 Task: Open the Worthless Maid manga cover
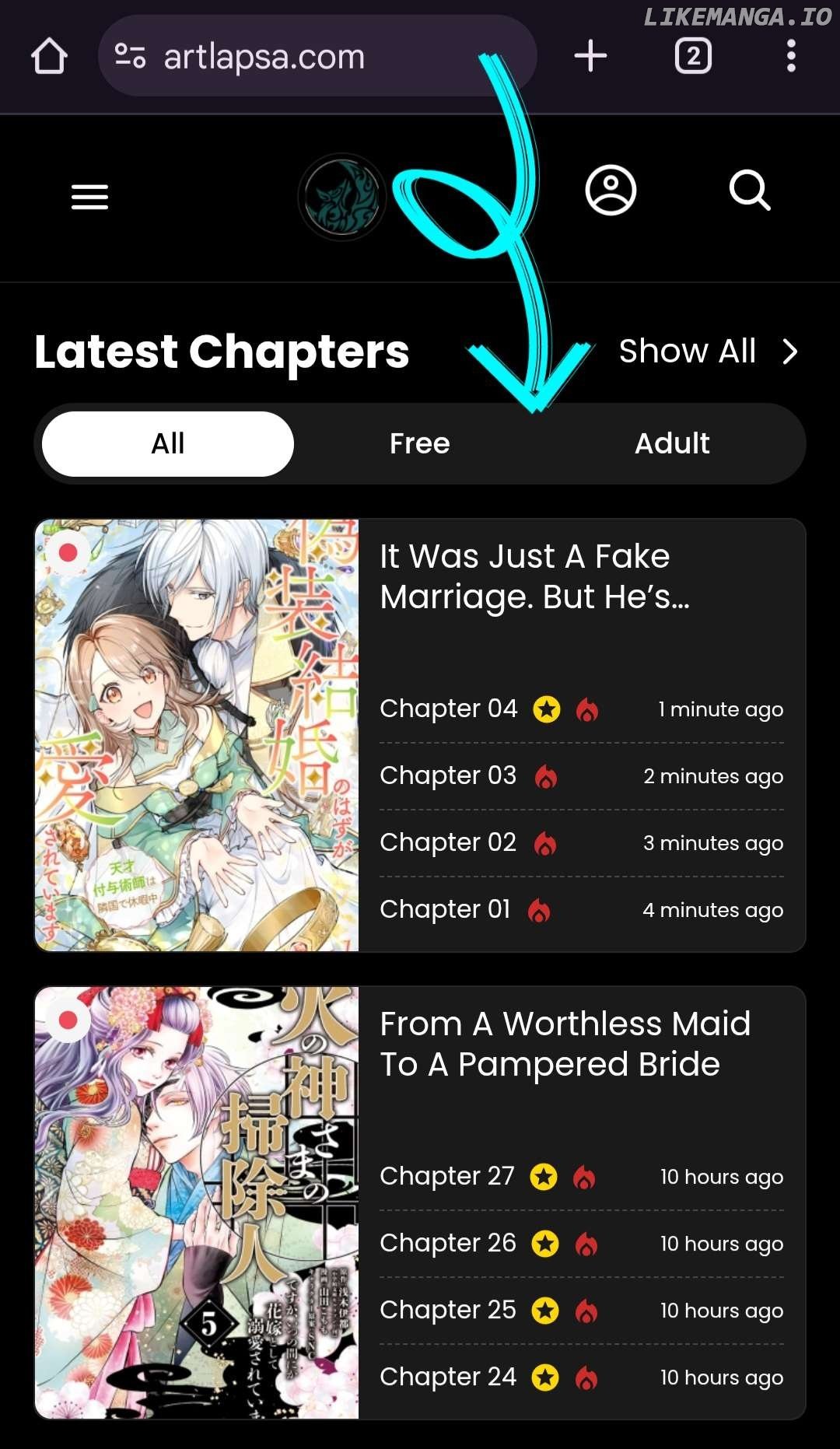(197, 1202)
